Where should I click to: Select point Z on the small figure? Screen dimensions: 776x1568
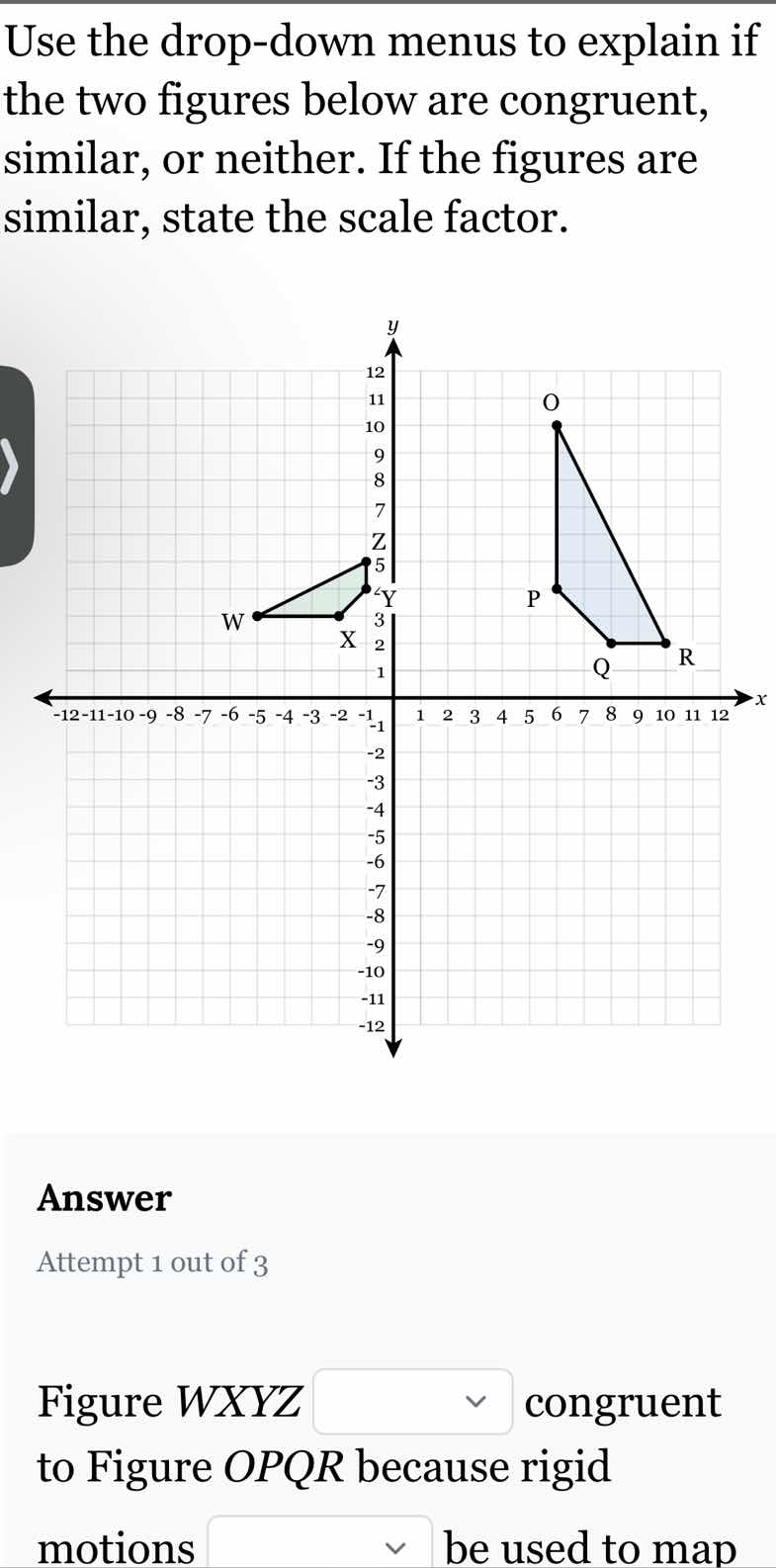(368, 561)
